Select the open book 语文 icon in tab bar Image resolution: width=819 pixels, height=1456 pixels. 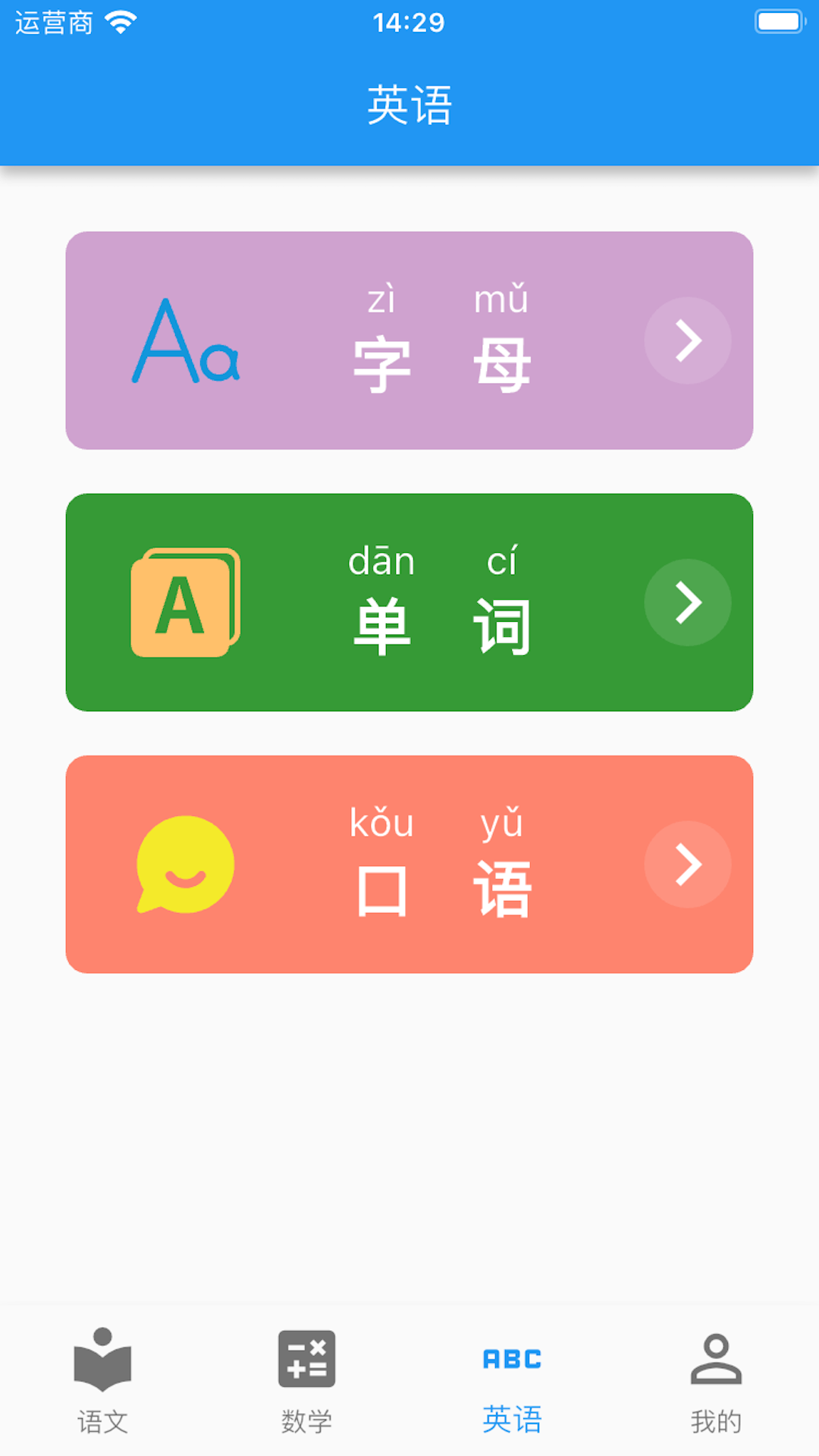click(x=102, y=1361)
